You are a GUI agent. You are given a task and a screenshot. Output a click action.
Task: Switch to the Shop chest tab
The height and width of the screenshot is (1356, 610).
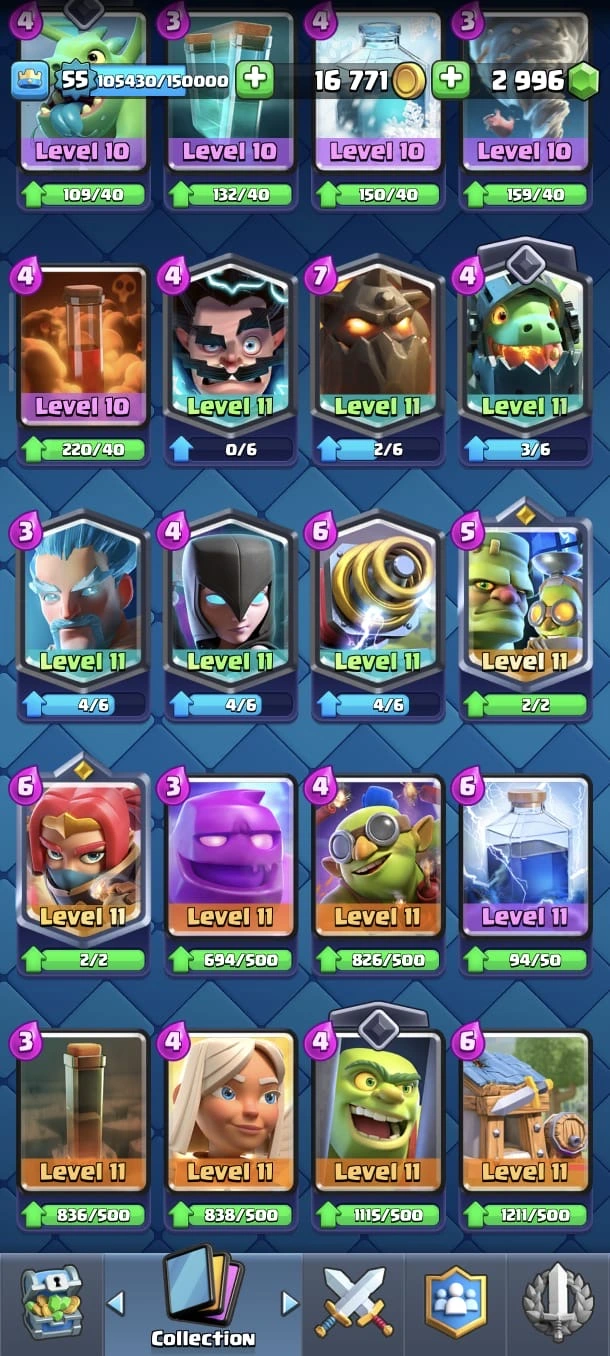(x=51, y=1302)
